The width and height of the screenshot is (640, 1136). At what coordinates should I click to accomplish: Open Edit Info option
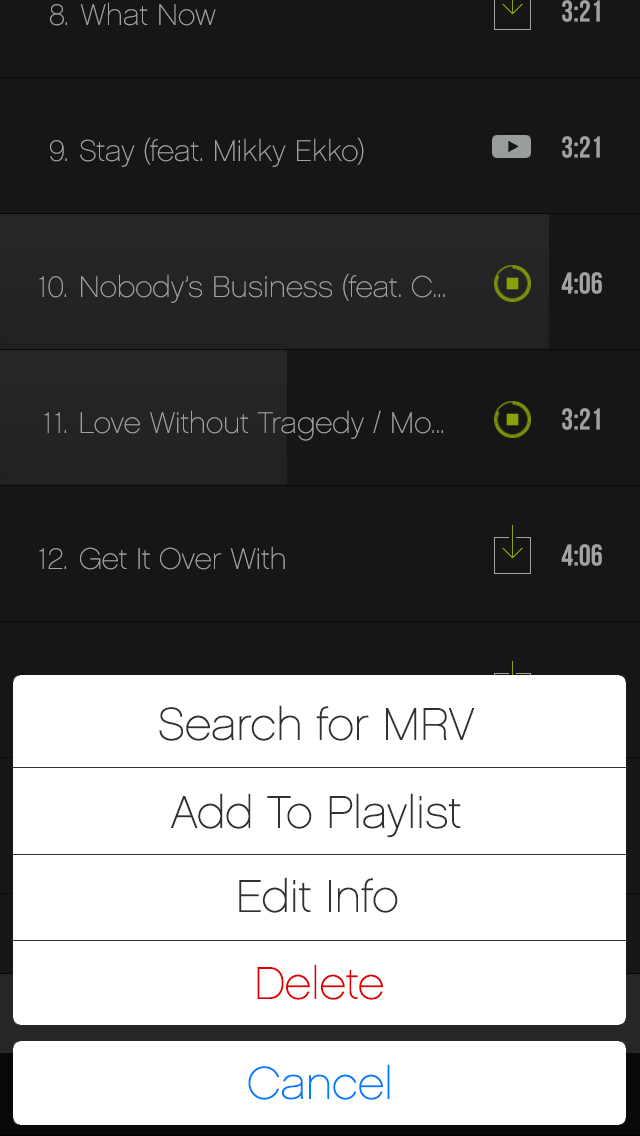pos(318,897)
